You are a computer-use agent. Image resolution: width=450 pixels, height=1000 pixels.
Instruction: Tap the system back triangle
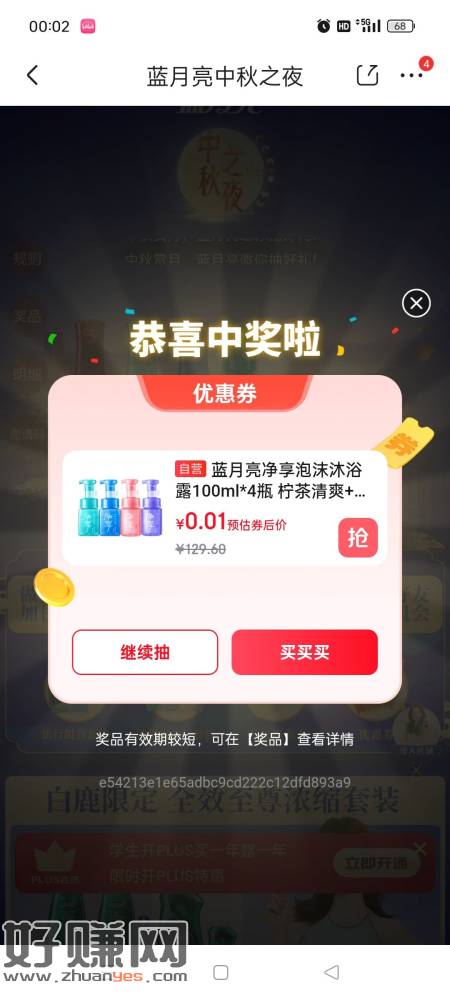[331, 973]
